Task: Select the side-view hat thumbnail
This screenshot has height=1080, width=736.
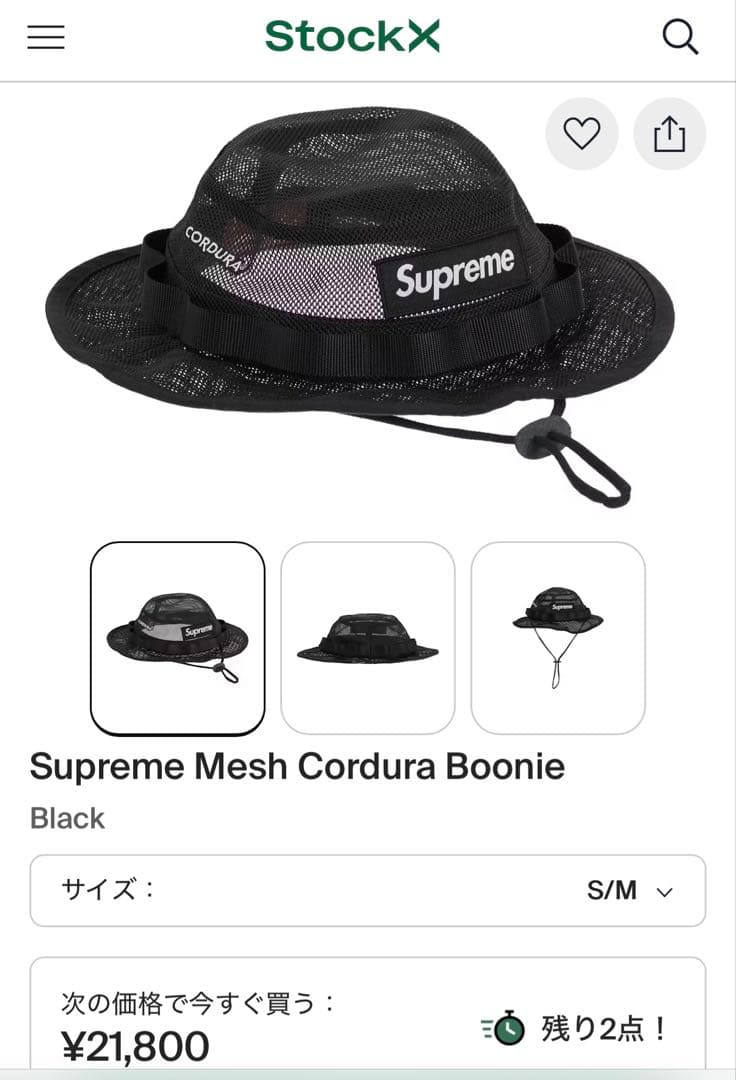Action: 368,638
